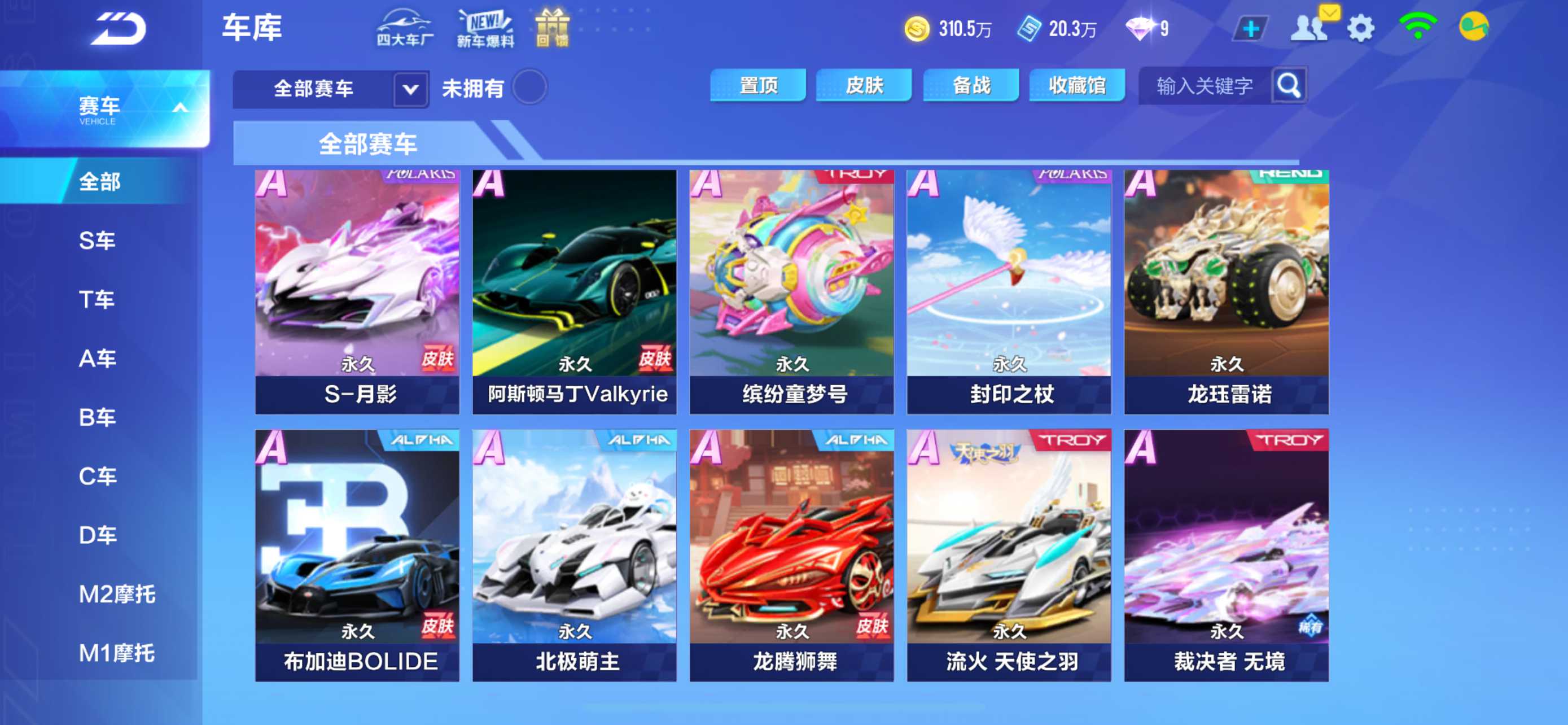Expand the 全部赛车 dropdown
The image size is (1568, 725).
pyautogui.click(x=410, y=89)
